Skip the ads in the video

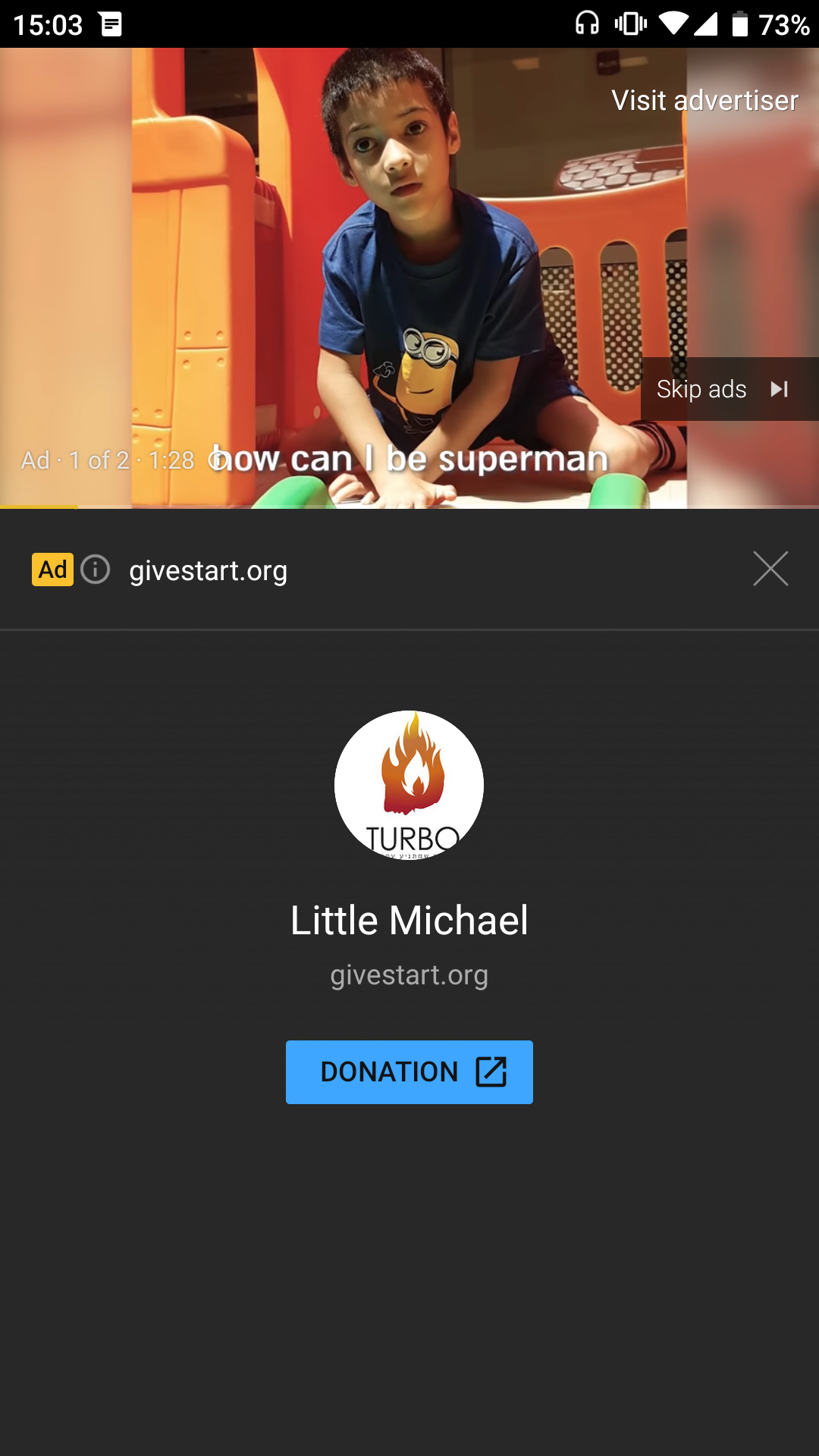[x=723, y=389]
